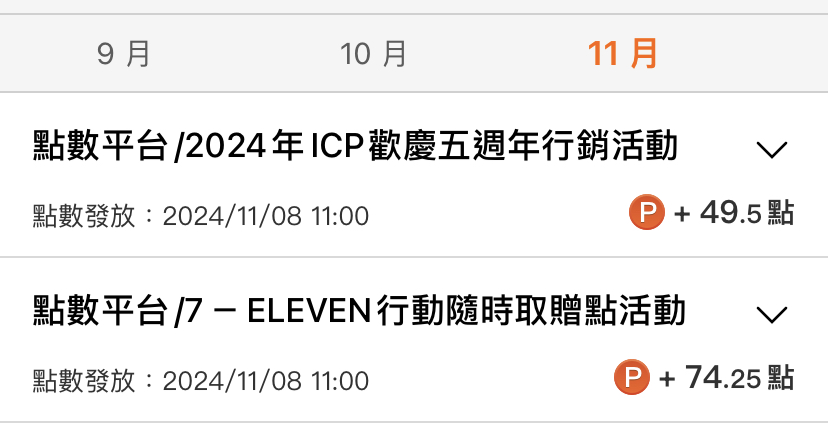Switch to the 9月 tab
Screen dimensions: 828x428
124,53
